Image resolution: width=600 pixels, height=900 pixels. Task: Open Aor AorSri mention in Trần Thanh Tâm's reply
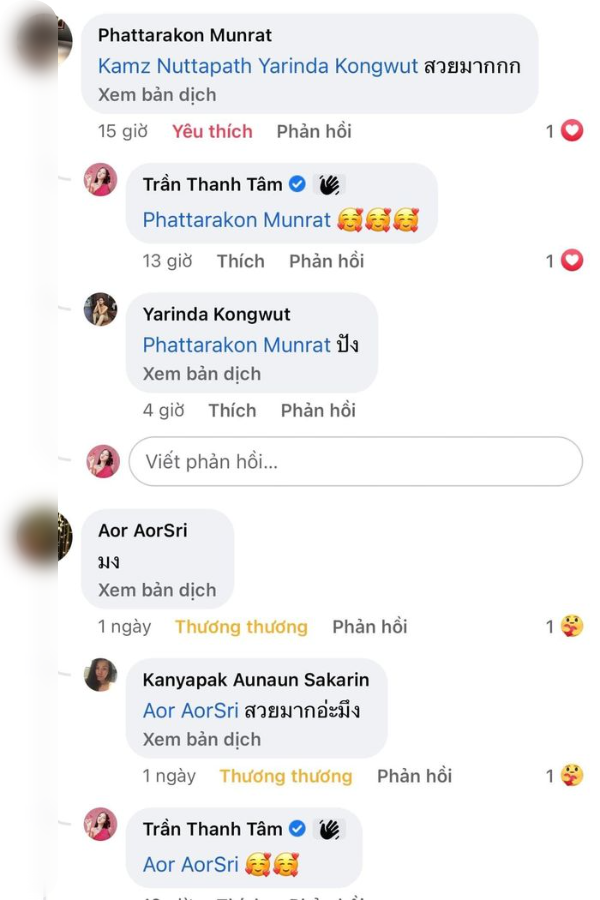(x=190, y=865)
